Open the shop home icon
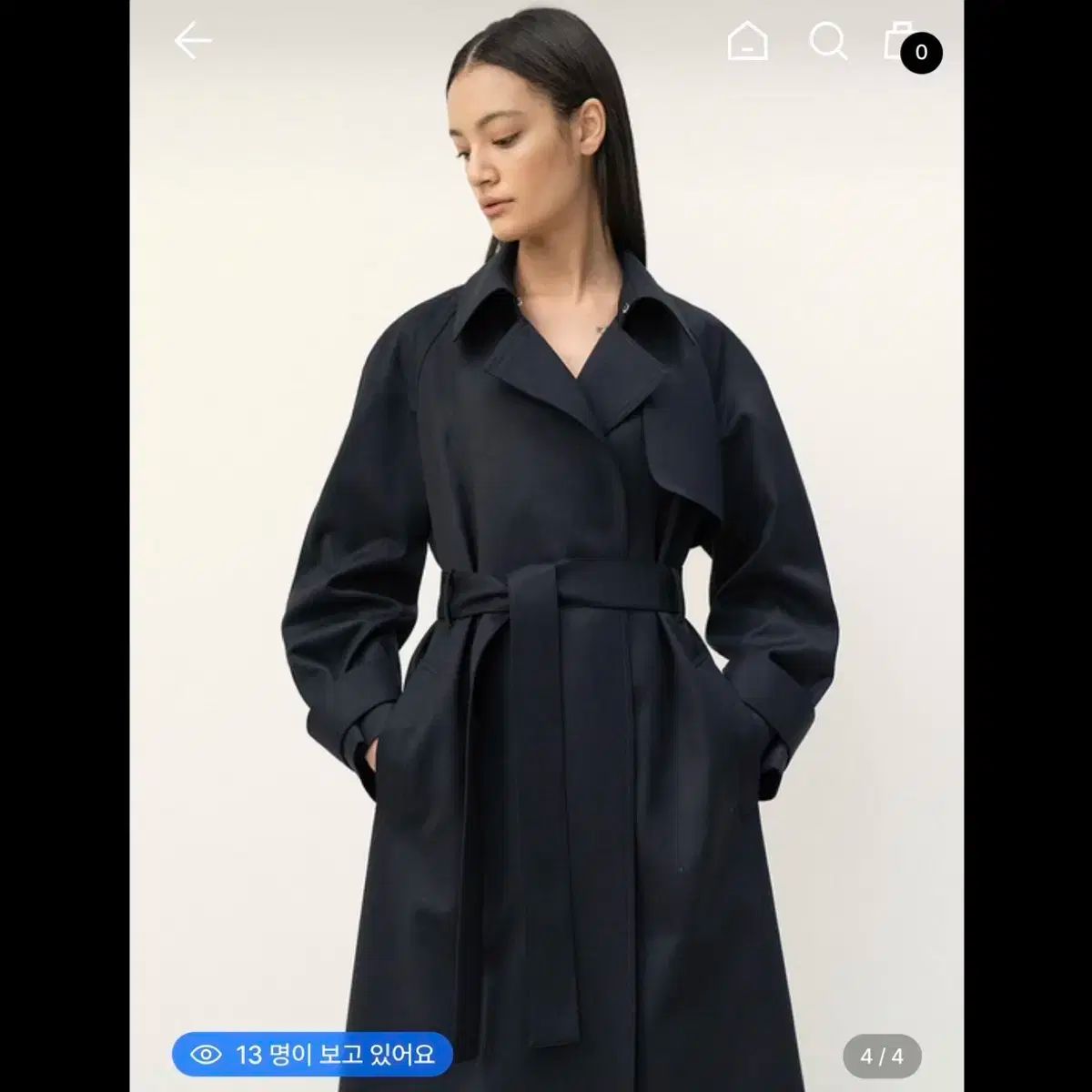The image size is (1092, 1092). click(747, 42)
